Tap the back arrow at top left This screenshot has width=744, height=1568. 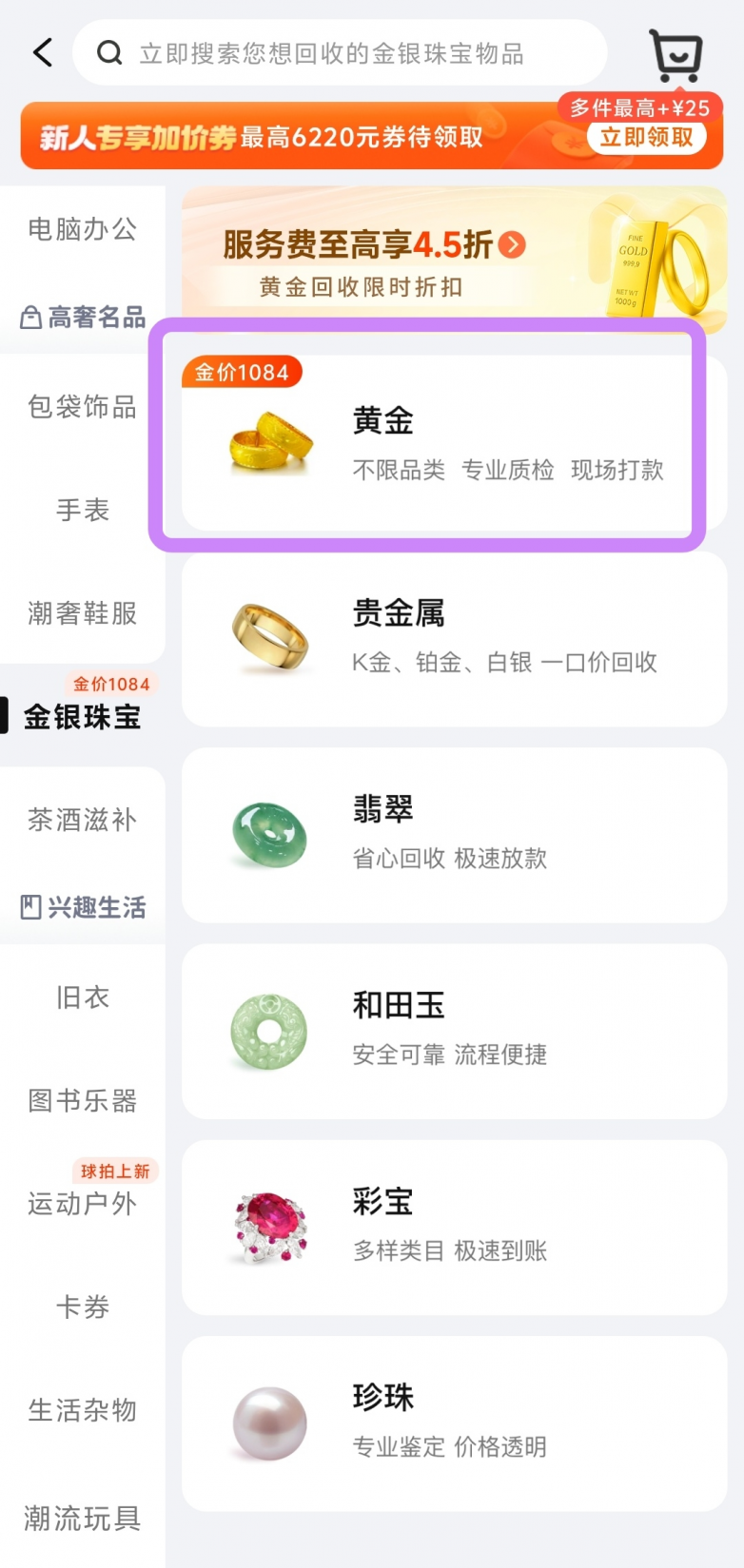41,54
